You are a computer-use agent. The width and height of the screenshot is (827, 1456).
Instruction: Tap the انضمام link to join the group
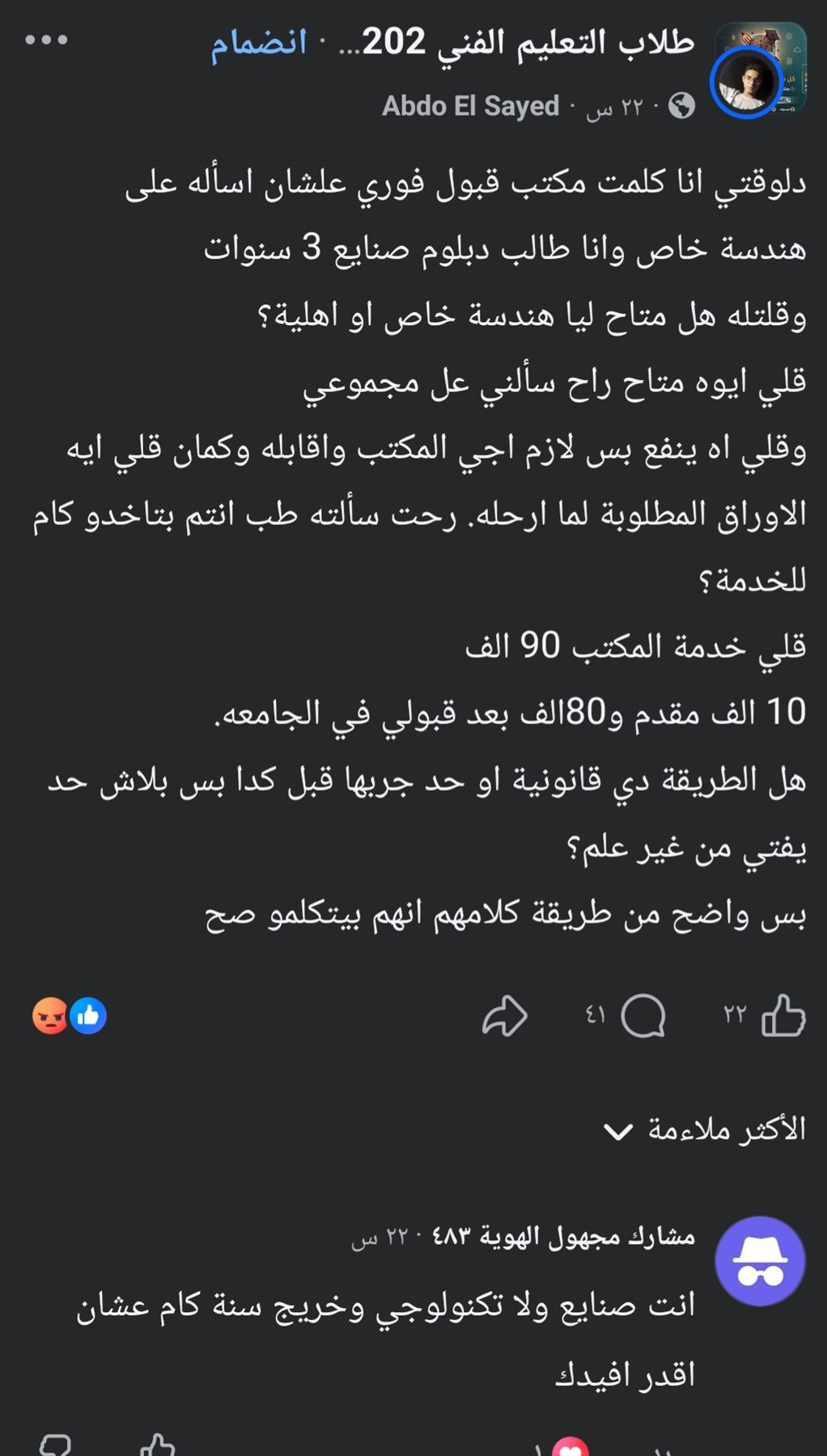259,42
